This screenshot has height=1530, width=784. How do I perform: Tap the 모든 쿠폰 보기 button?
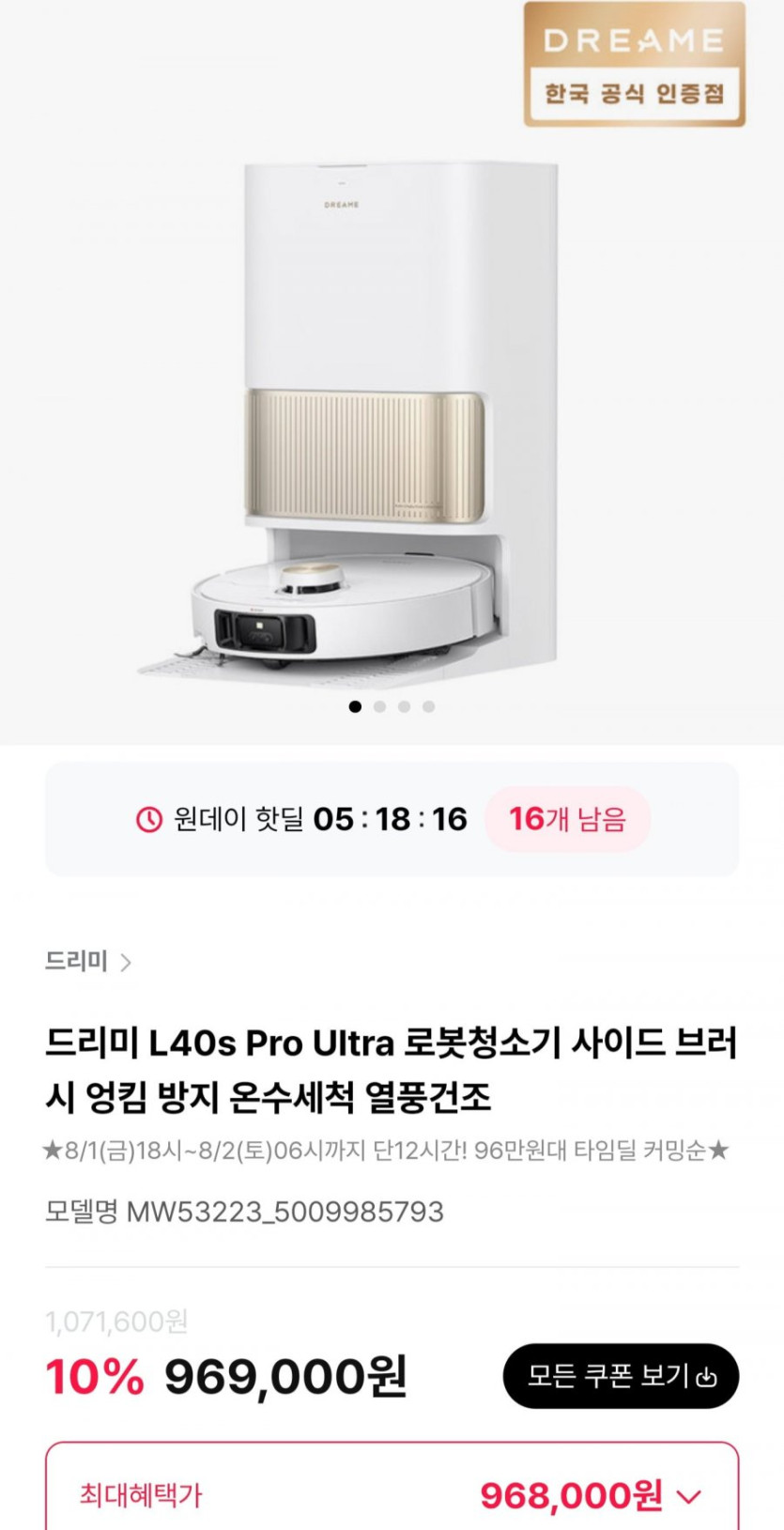tap(621, 1376)
